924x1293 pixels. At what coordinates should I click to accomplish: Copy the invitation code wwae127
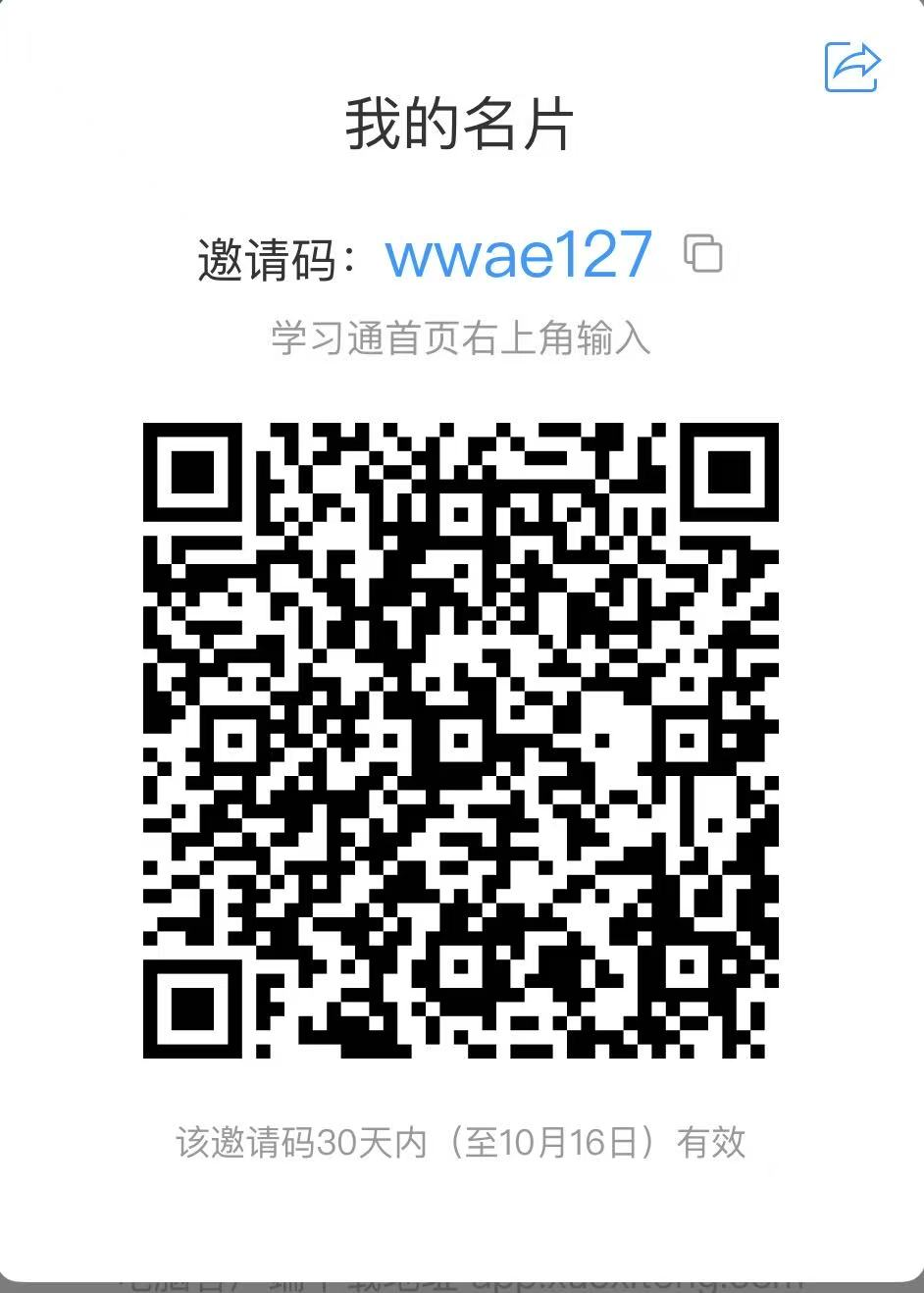click(x=703, y=254)
